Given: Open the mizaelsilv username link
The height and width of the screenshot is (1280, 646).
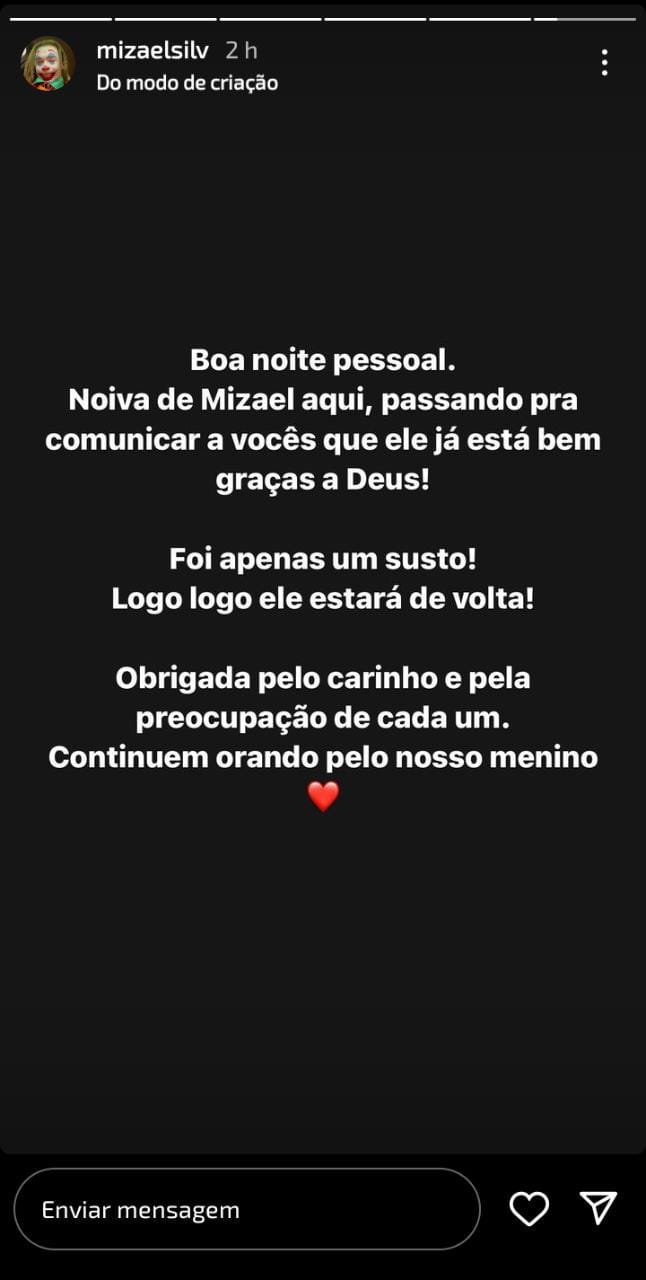Looking at the screenshot, I should coord(153,50).
